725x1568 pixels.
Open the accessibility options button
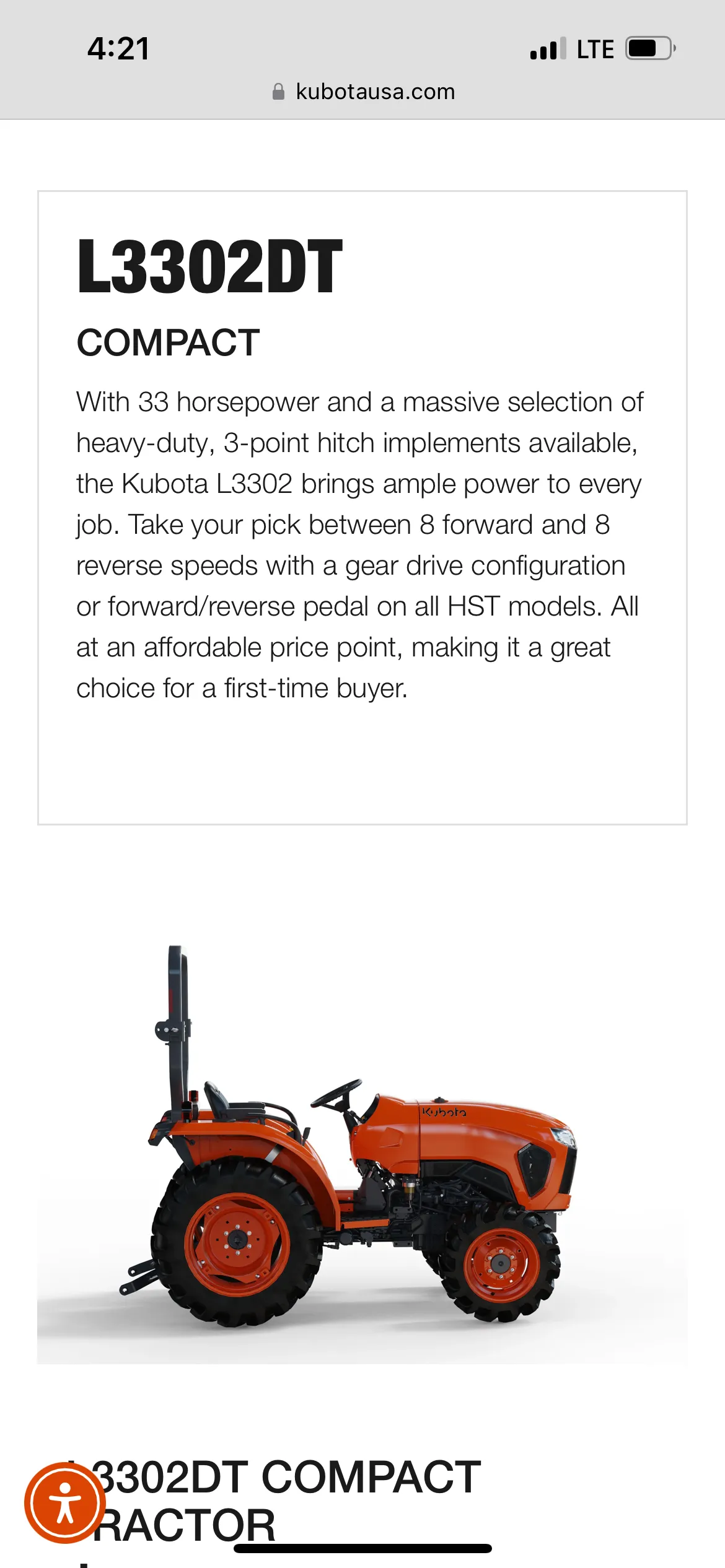[x=64, y=1502]
